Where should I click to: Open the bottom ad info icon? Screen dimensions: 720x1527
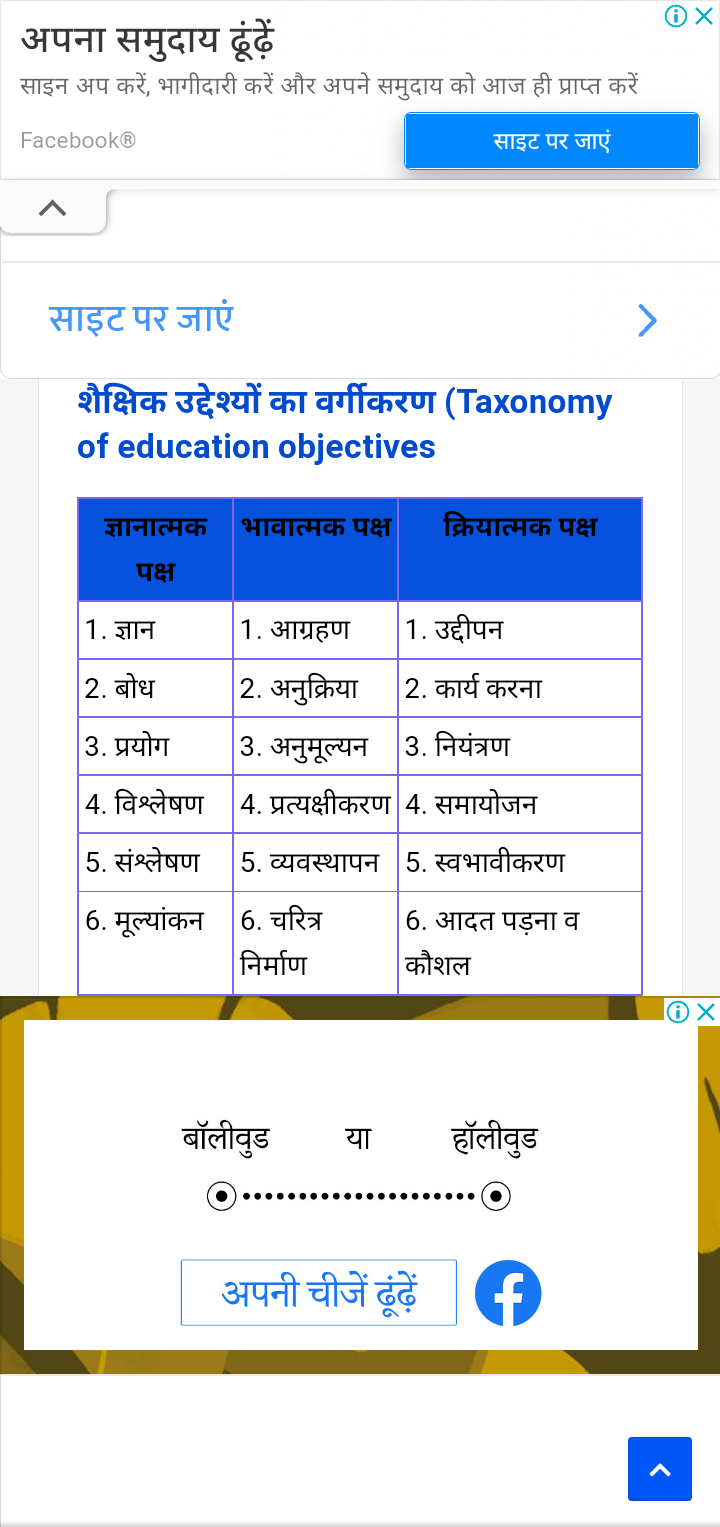coord(678,1012)
